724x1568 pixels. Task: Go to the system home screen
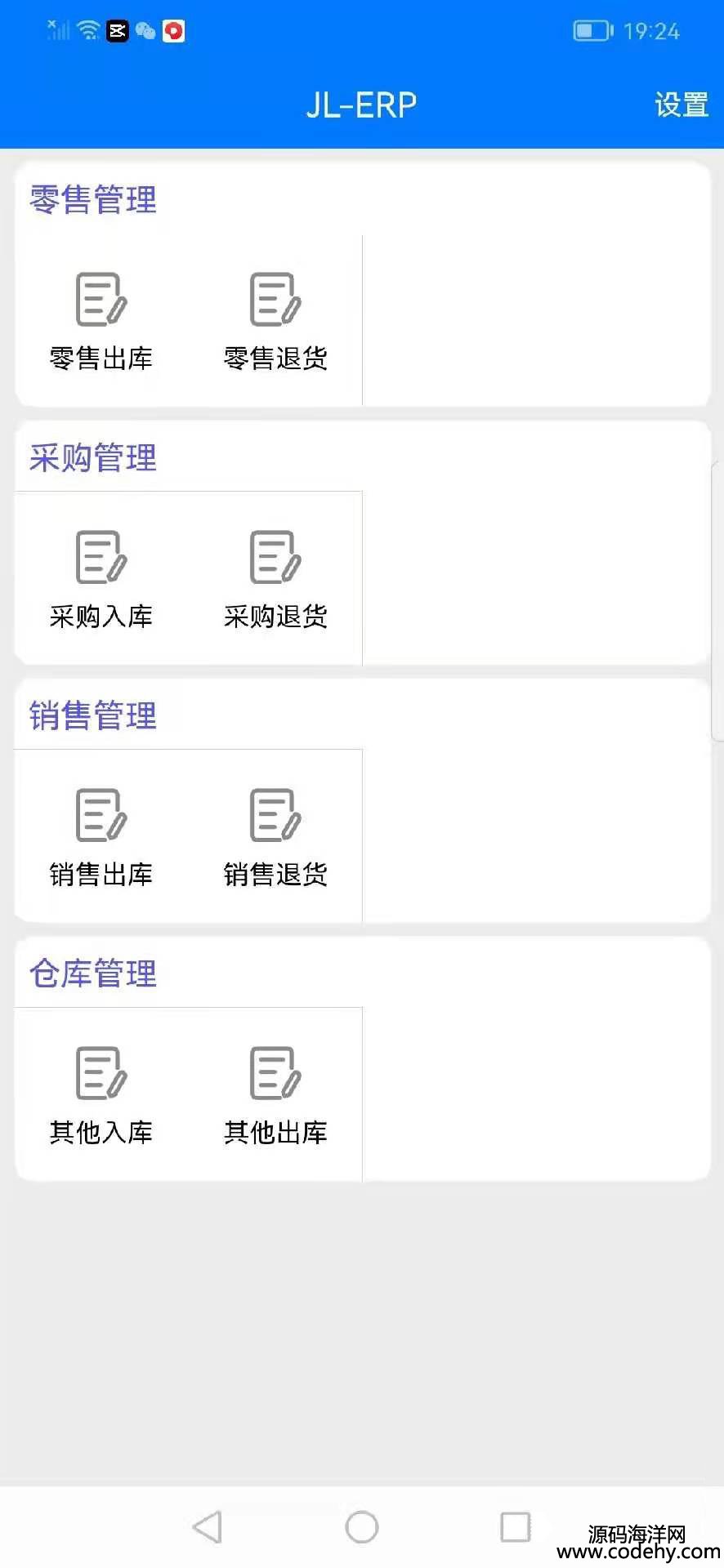tap(362, 1526)
